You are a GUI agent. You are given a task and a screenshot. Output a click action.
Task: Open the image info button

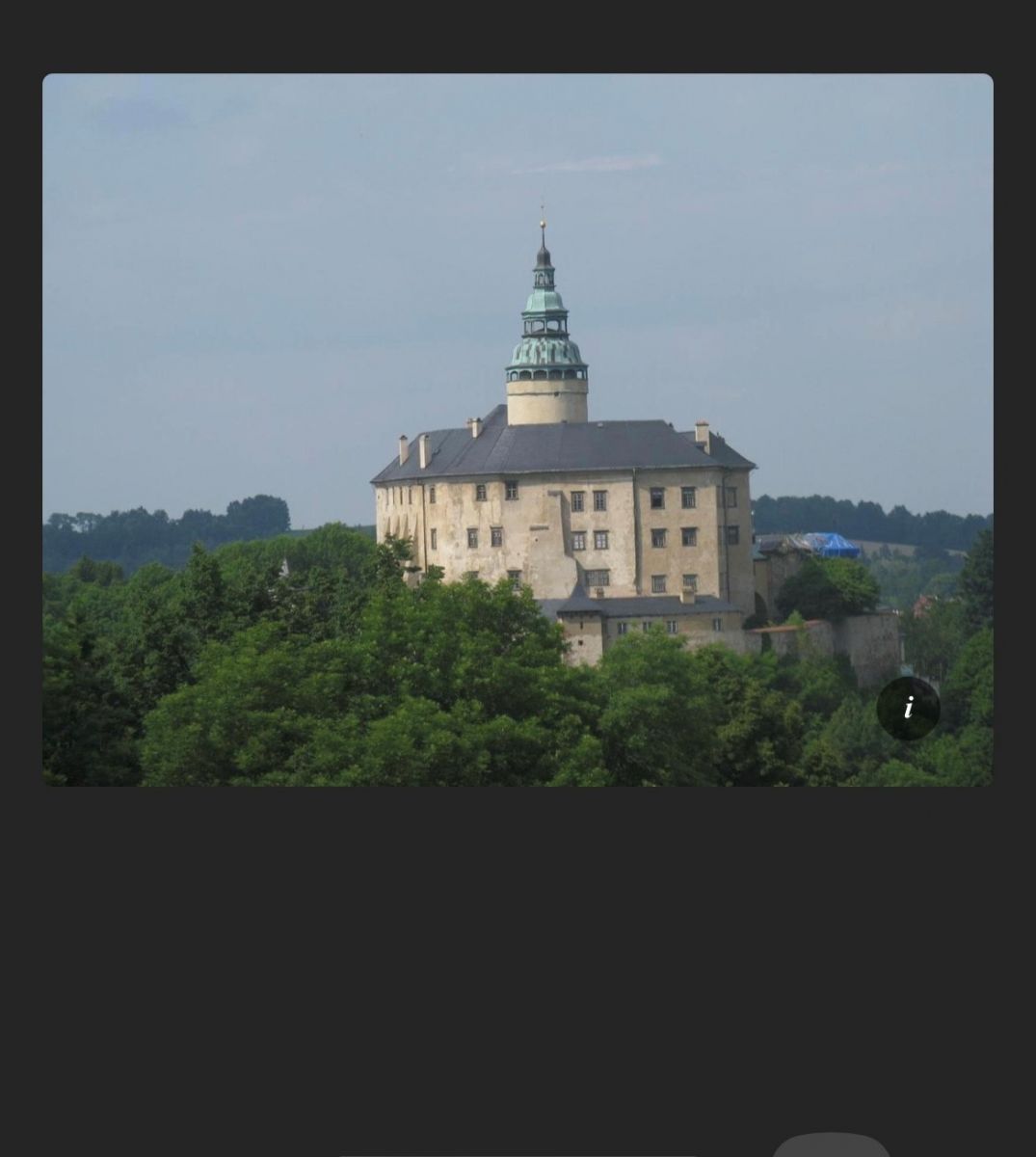pos(908,709)
